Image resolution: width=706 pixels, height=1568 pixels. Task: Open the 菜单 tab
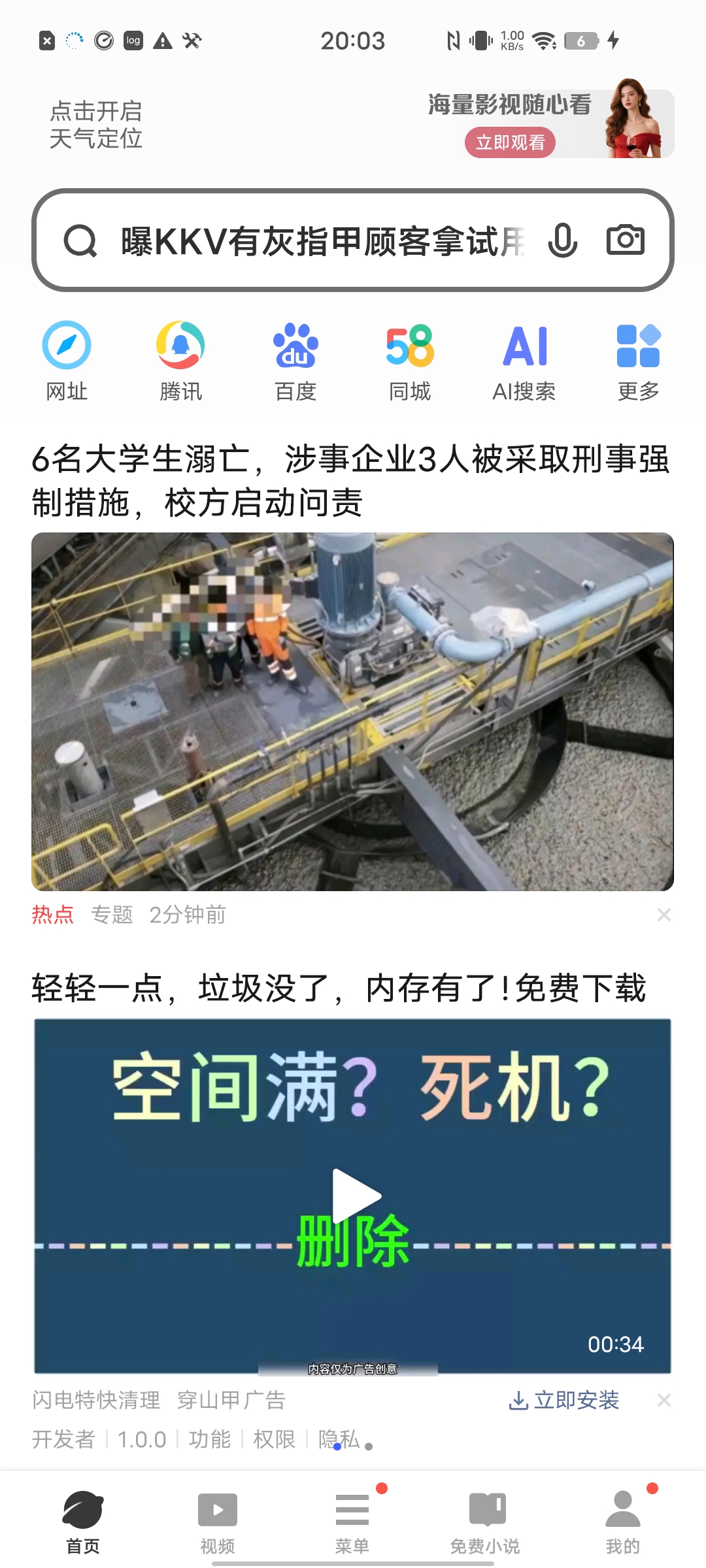tap(352, 1523)
